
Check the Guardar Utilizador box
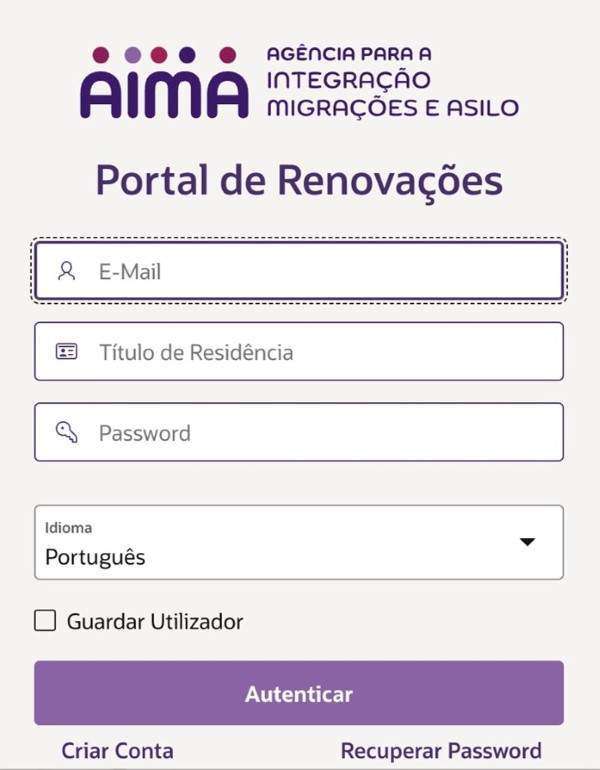click(x=45, y=621)
